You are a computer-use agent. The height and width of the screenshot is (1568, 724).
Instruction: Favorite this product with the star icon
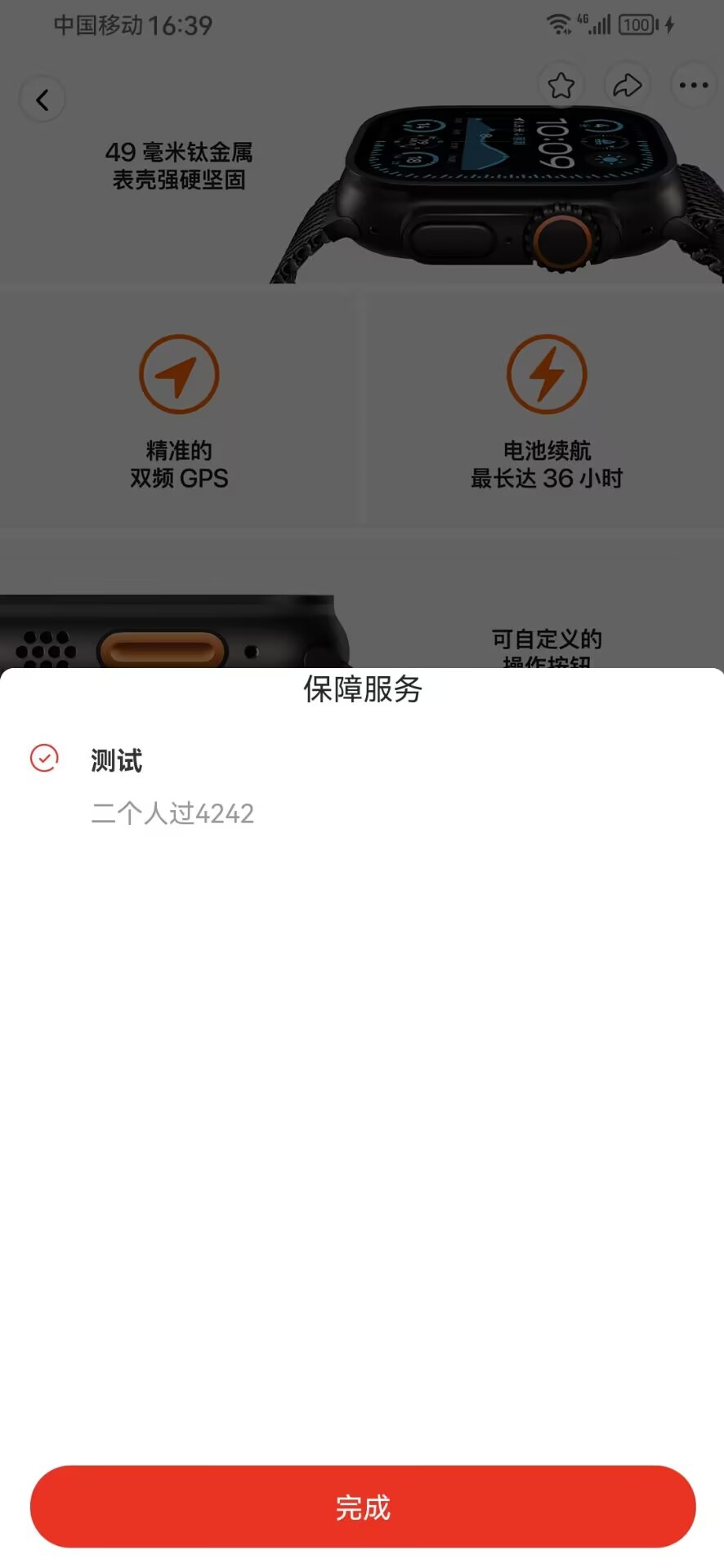pos(561,85)
